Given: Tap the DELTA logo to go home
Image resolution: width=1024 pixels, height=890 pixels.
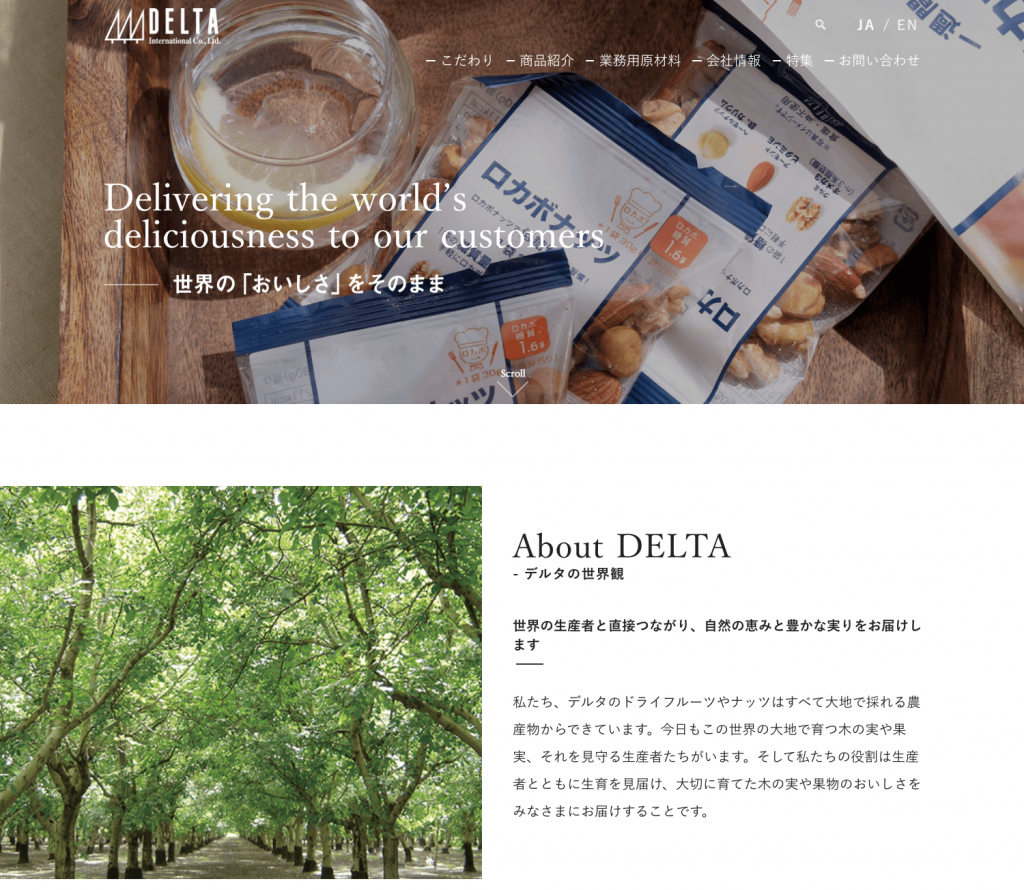Looking at the screenshot, I should tap(163, 26).
